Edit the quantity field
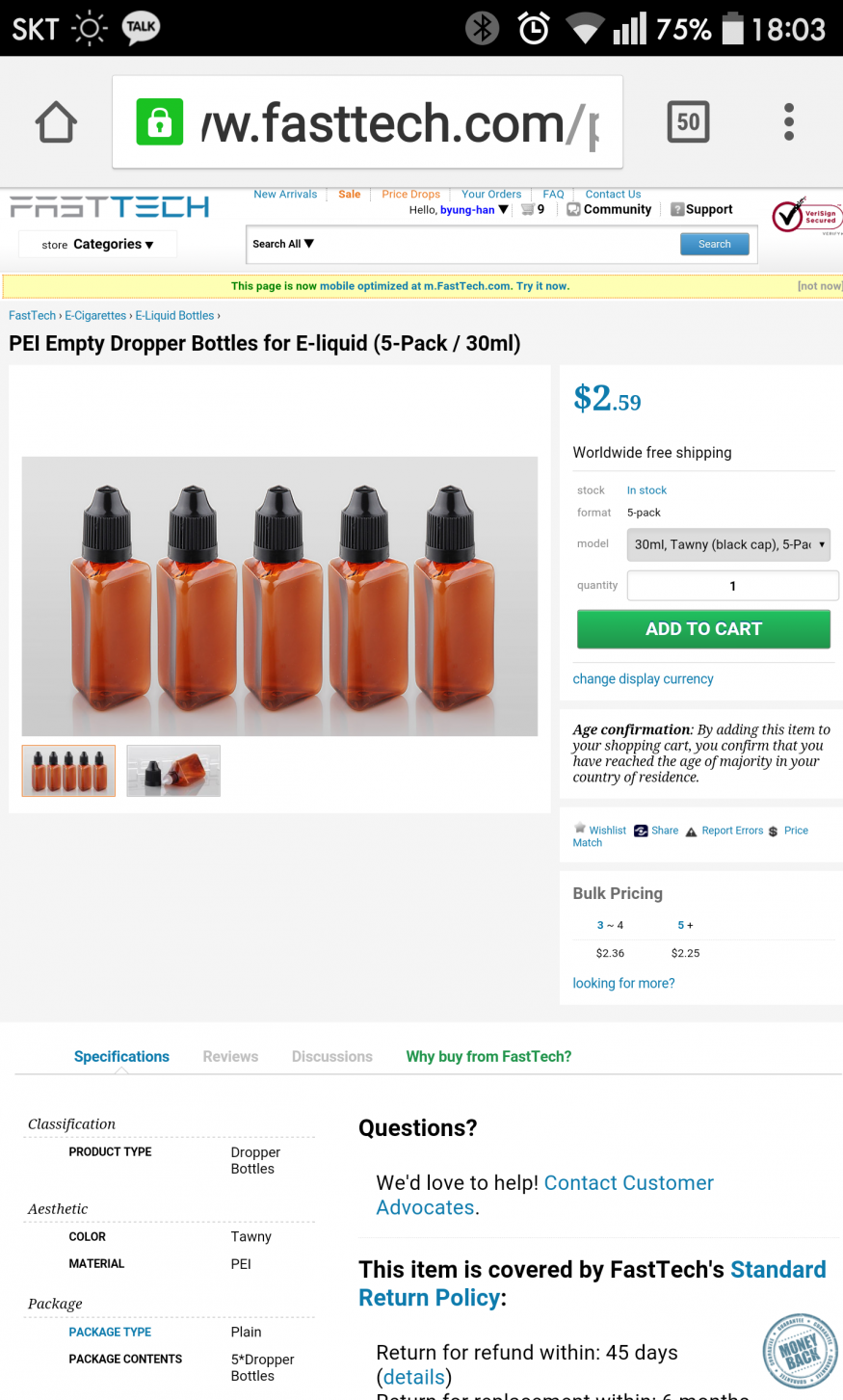The image size is (843, 1400). [x=732, y=586]
